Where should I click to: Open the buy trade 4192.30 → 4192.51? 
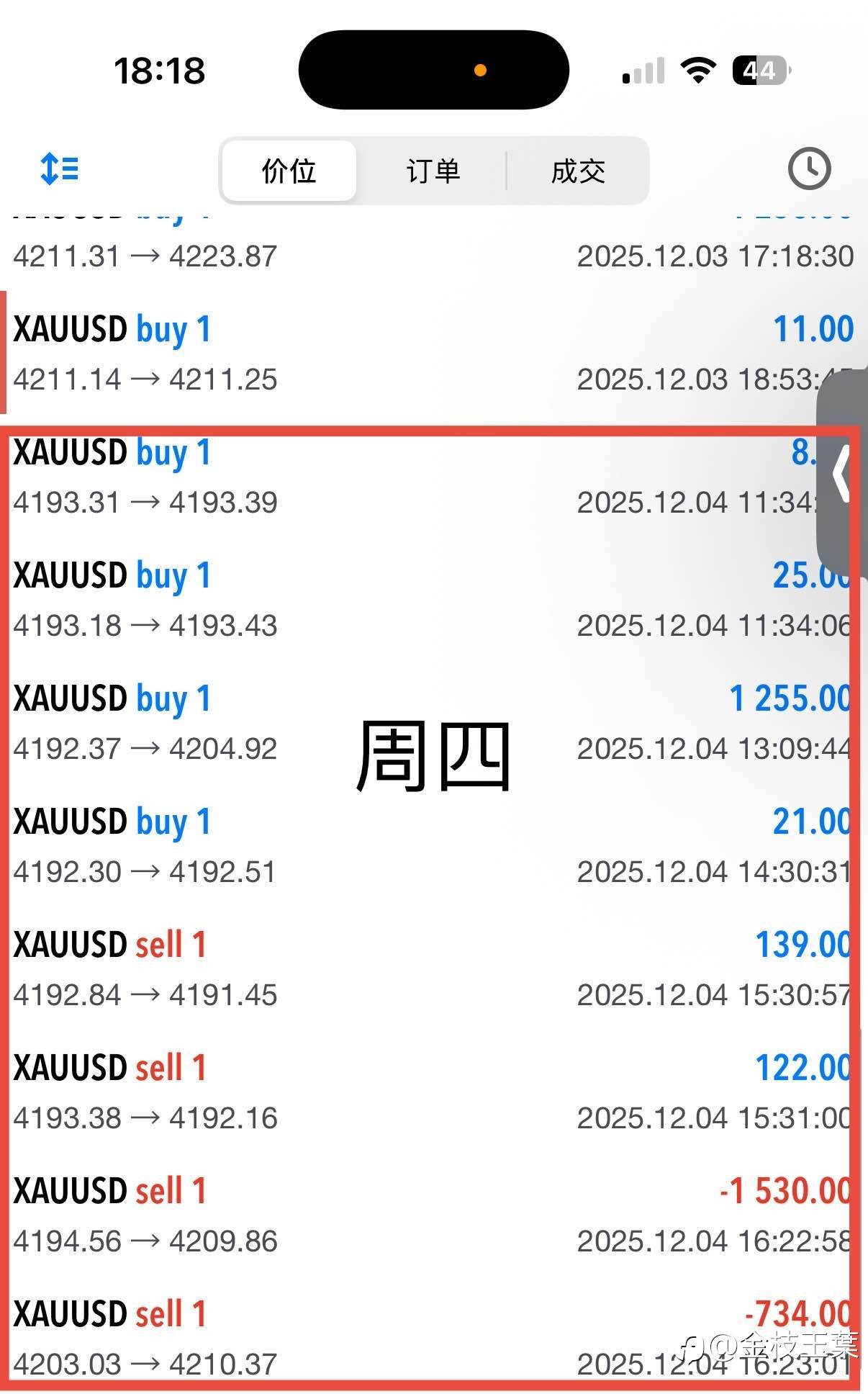(x=434, y=845)
